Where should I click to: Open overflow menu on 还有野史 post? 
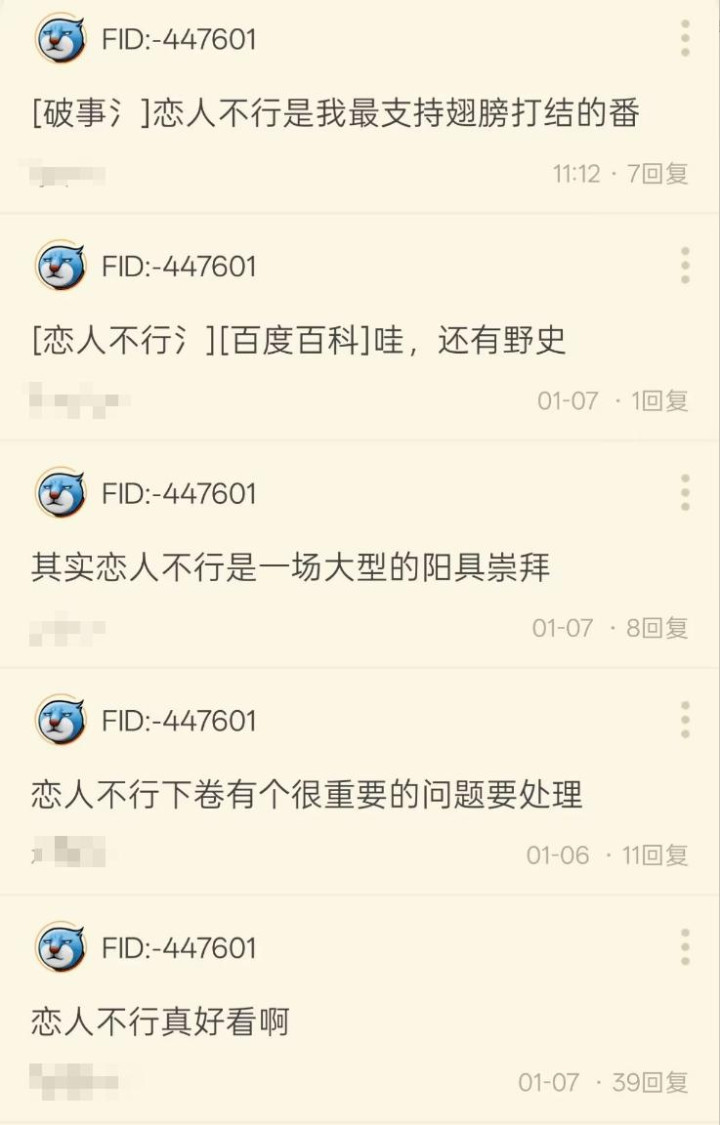[685, 266]
